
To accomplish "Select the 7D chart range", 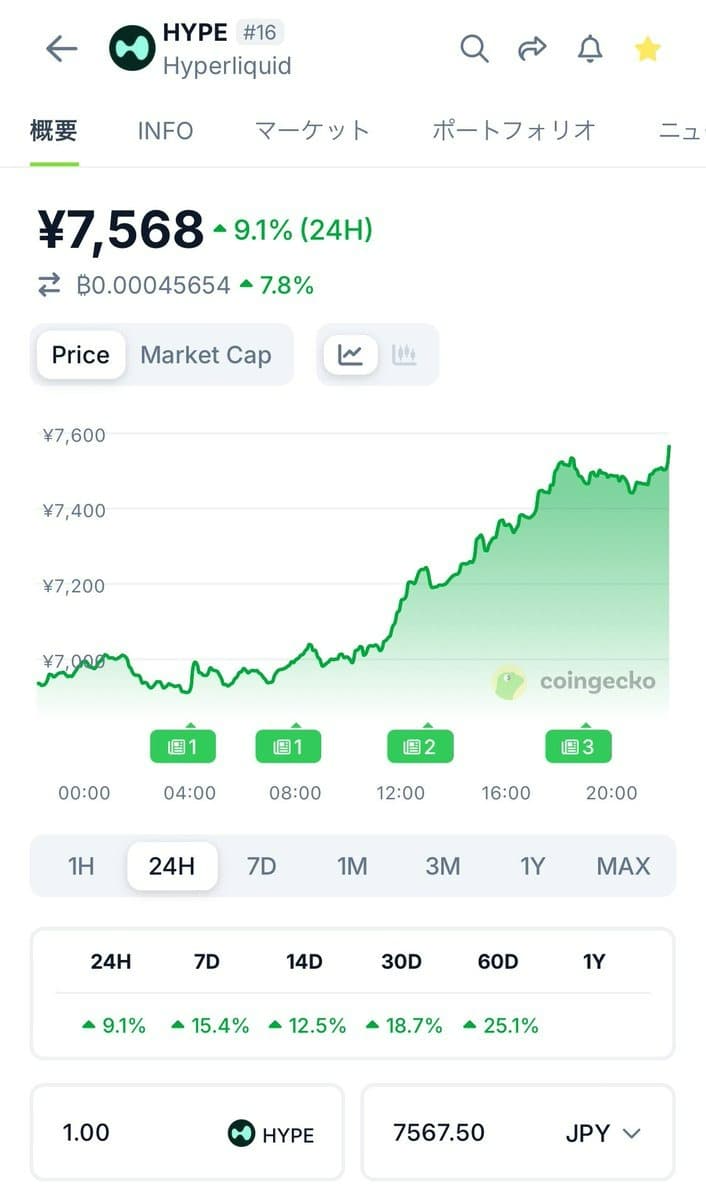I will tap(261, 866).
